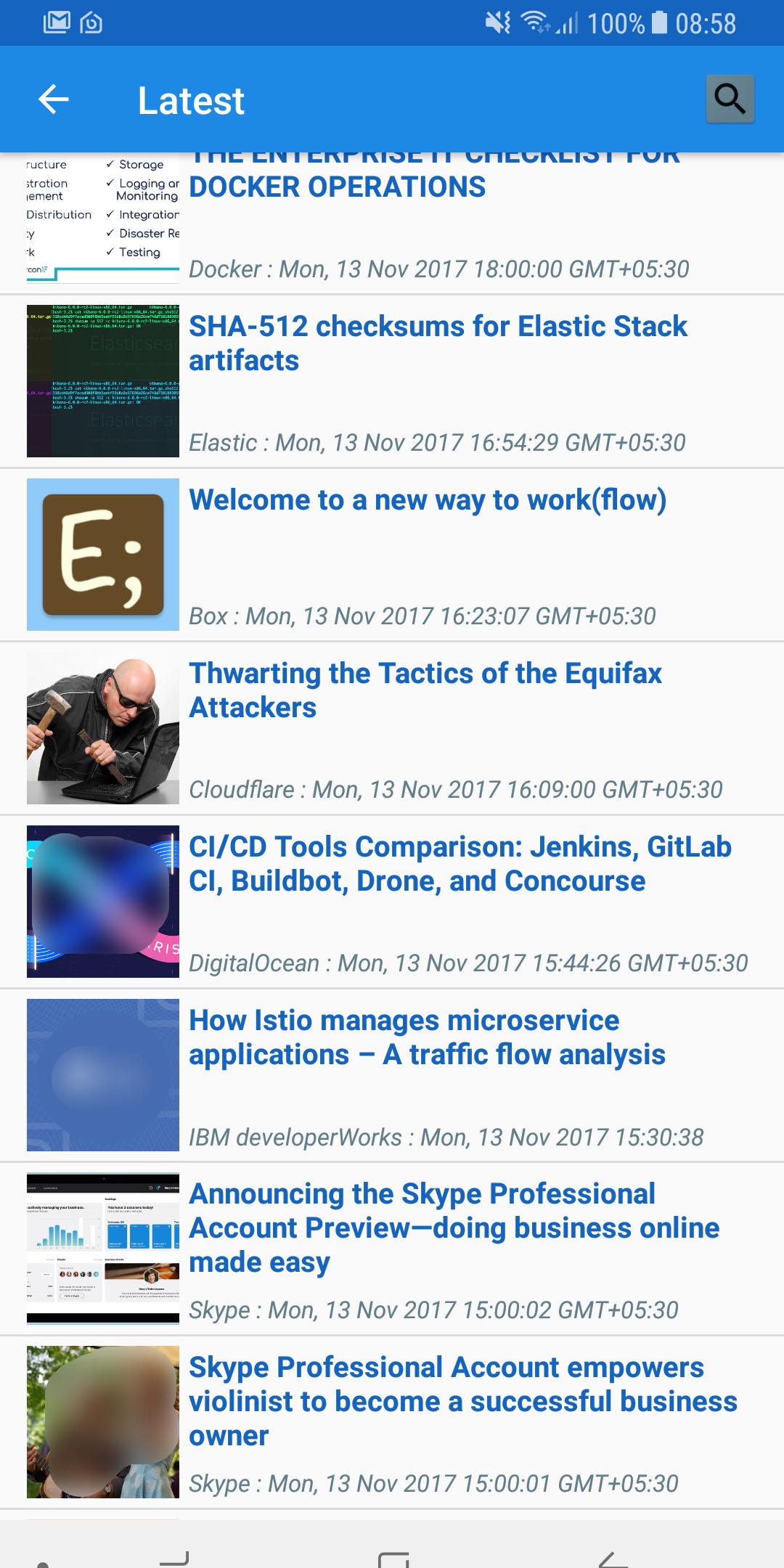The height and width of the screenshot is (1568, 784).
Task: View DigitalOcean's CI/CD Tools Comparison article
Action: [x=460, y=864]
